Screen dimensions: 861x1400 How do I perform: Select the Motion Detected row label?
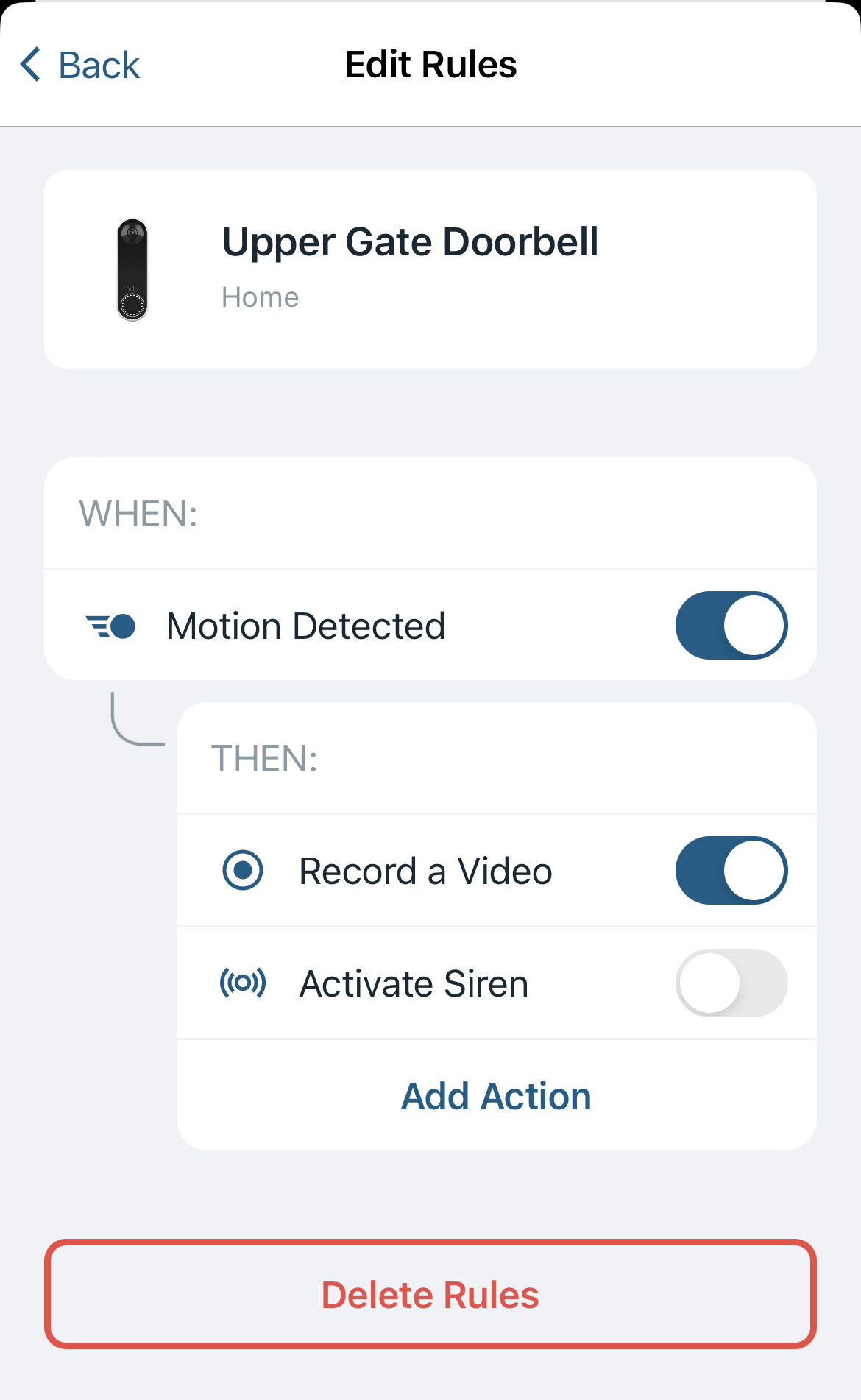[x=305, y=625]
